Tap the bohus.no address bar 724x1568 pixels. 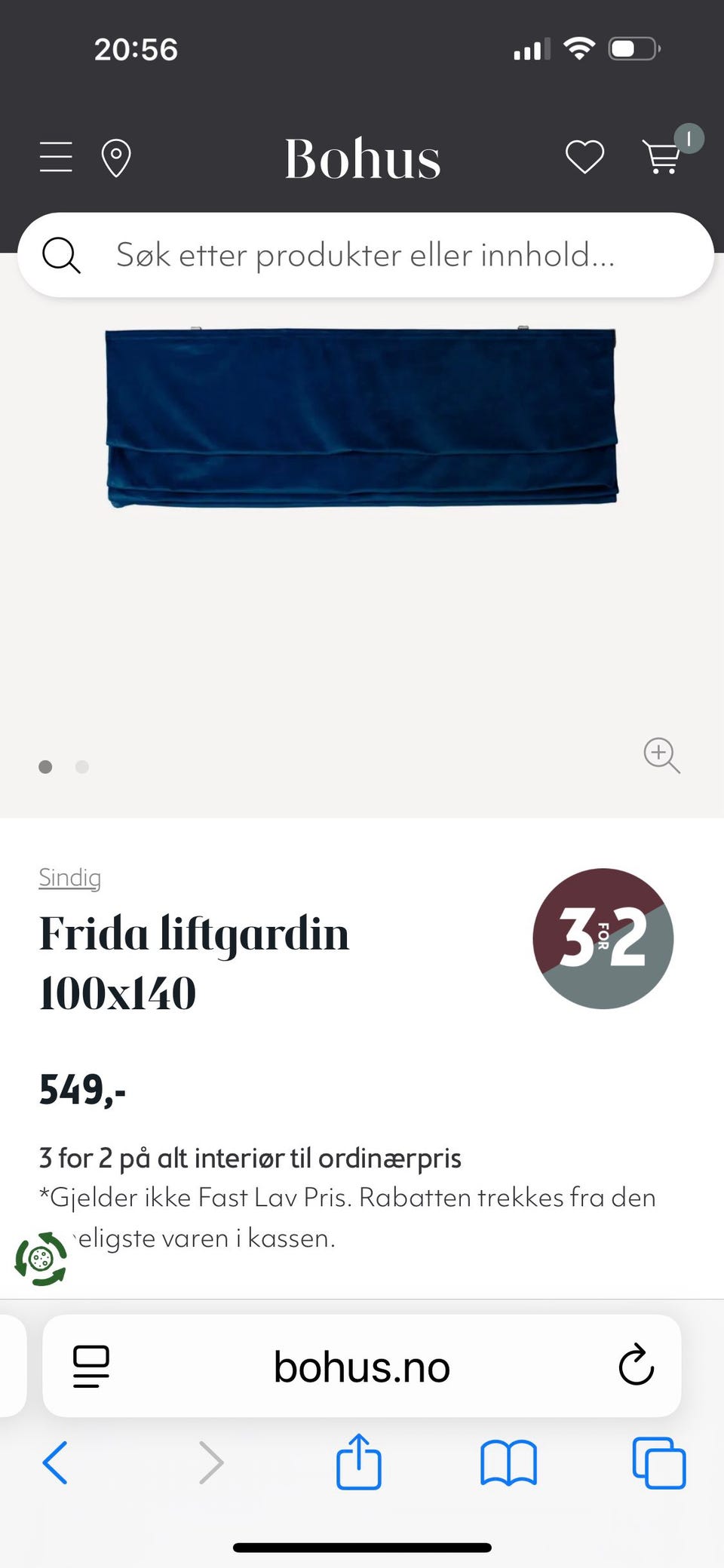point(362,1366)
